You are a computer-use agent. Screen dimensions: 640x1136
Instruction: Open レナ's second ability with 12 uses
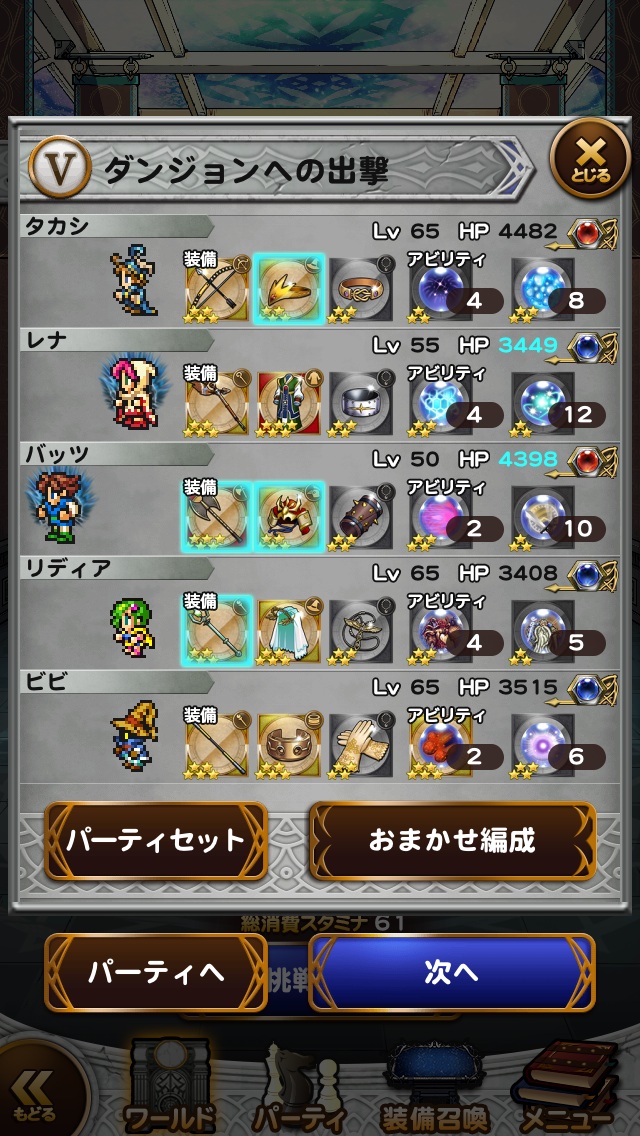tap(544, 402)
